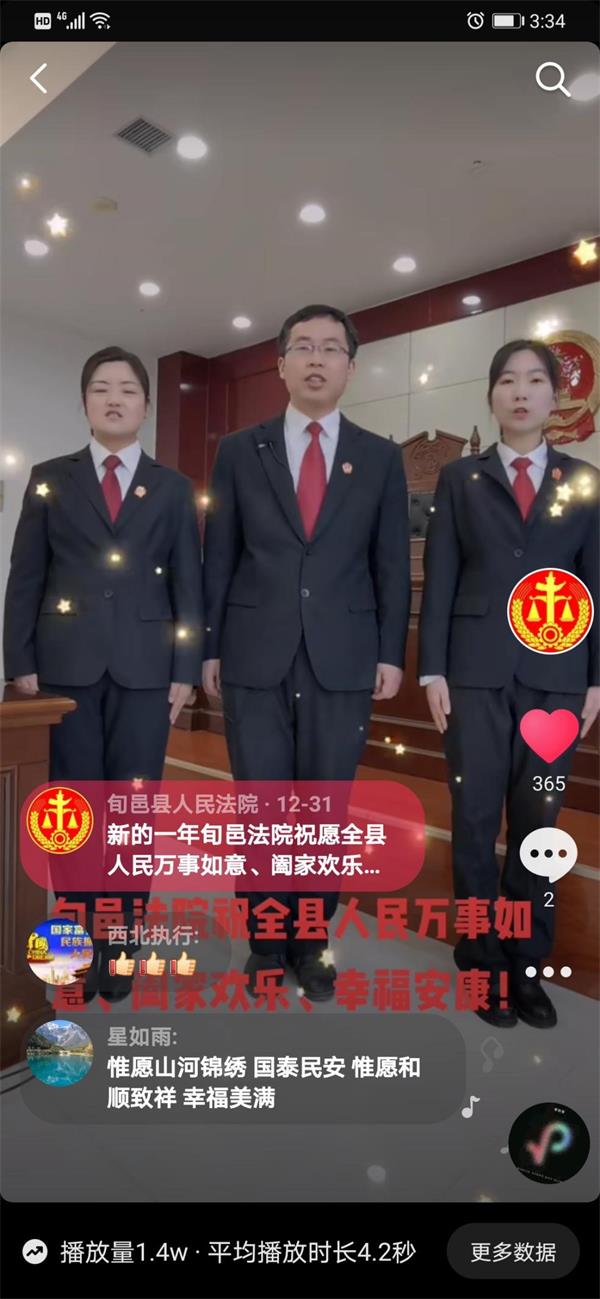600x1299 pixels.
Task: Go back using the top-left arrow
Action: coord(39,78)
